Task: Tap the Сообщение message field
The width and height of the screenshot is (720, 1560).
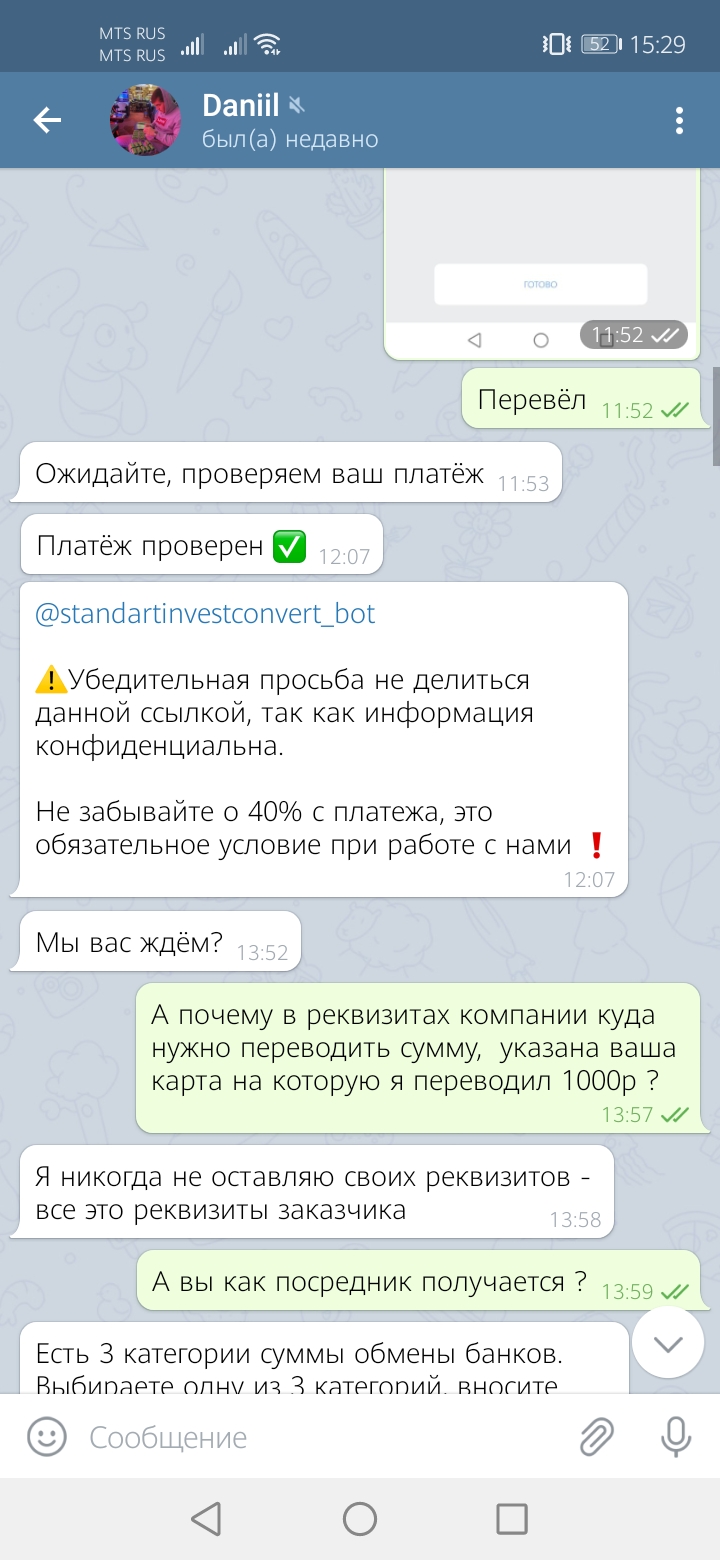Action: coord(320,1438)
